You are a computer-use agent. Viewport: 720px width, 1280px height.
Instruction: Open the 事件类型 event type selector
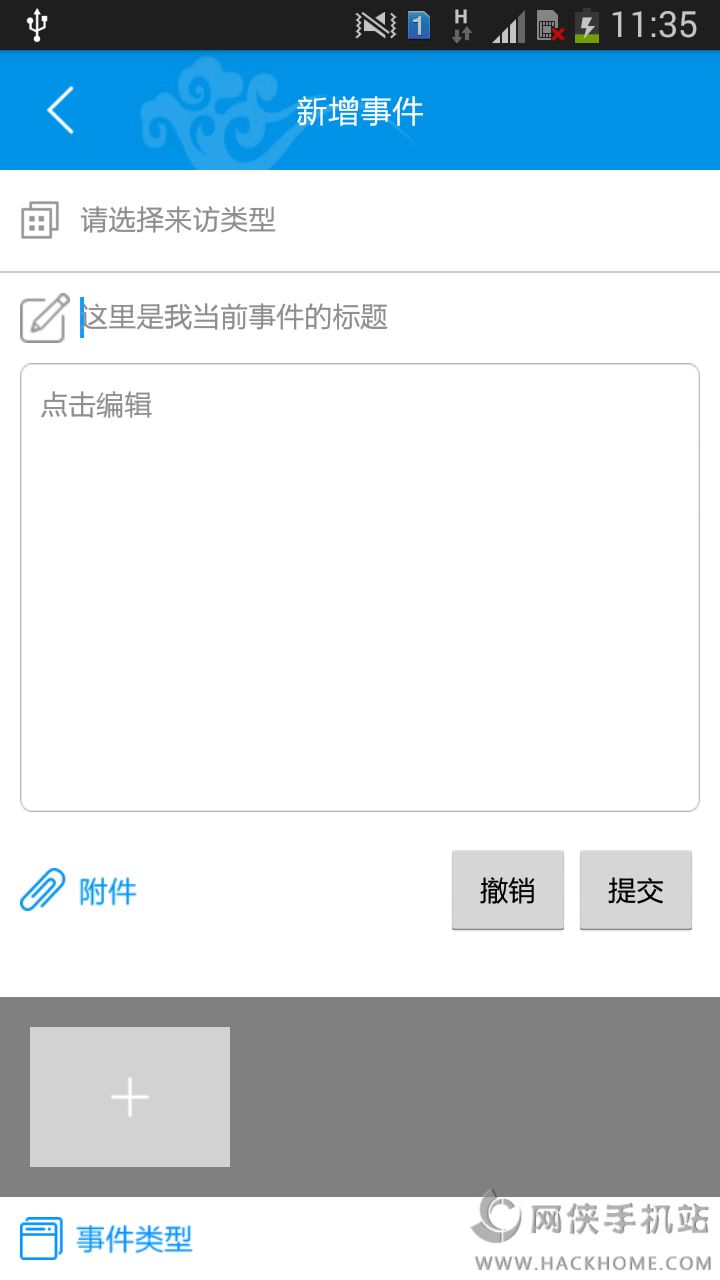[108, 1239]
